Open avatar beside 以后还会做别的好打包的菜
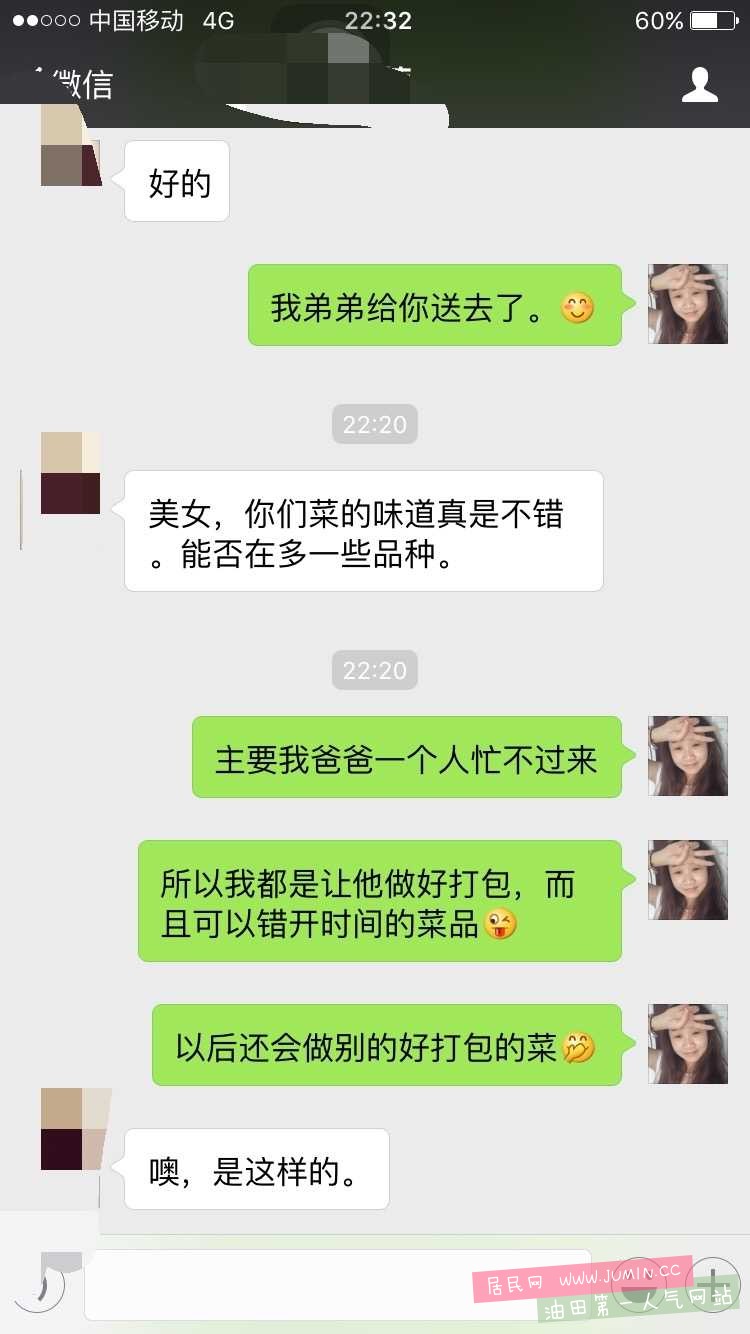750x1334 pixels. [x=687, y=1044]
